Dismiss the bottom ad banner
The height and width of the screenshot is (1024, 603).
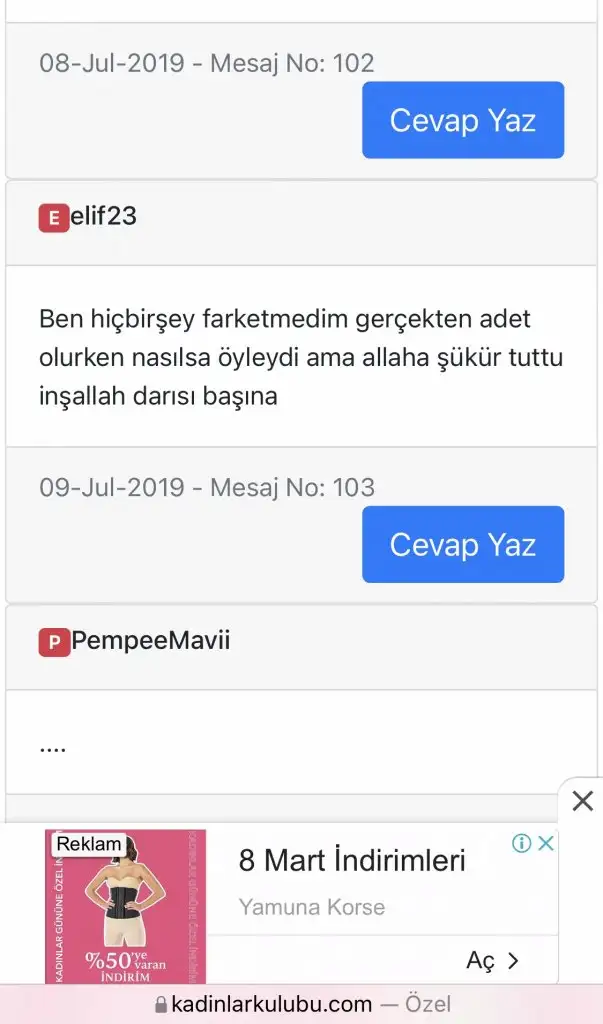click(x=582, y=800)
